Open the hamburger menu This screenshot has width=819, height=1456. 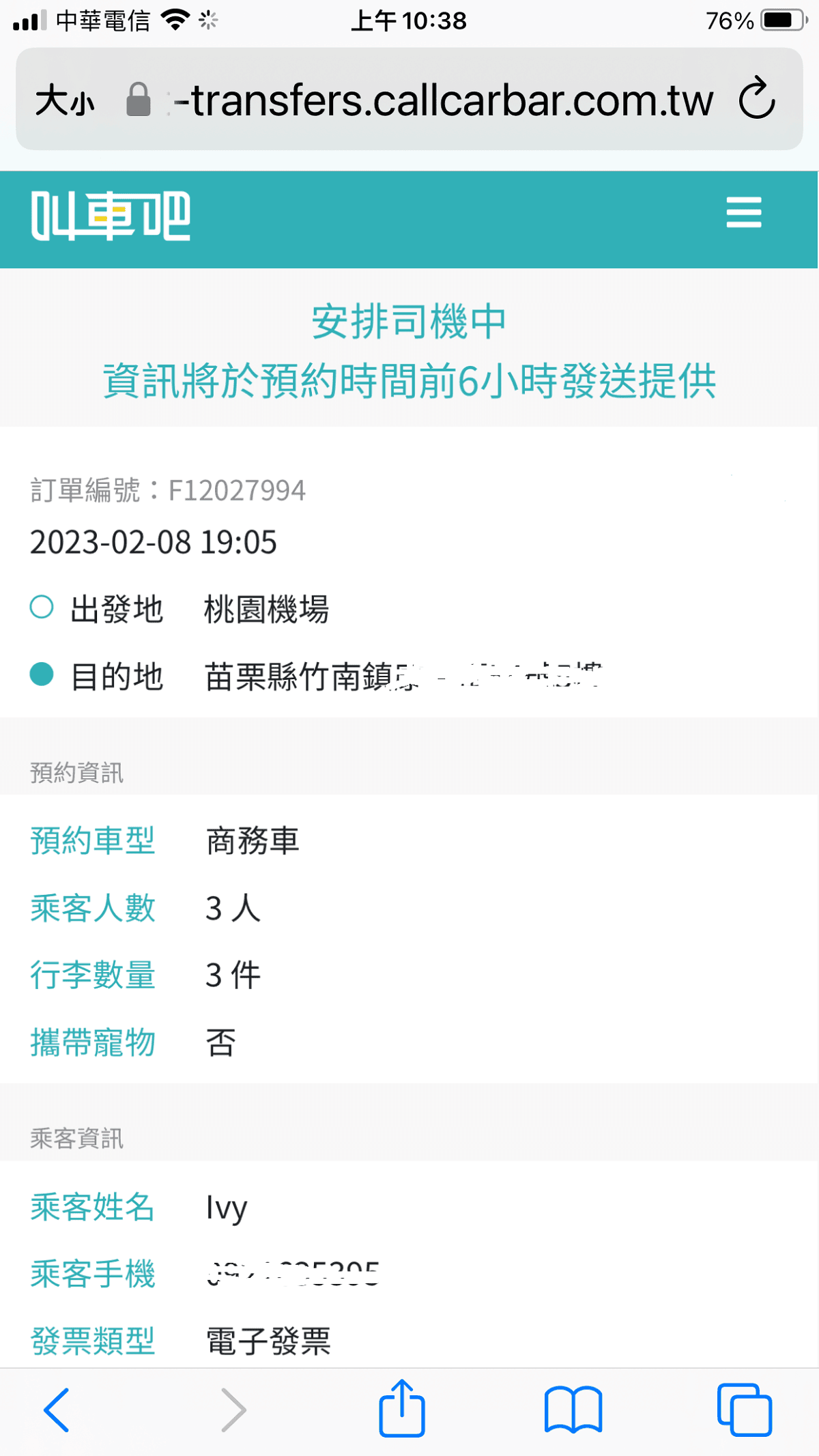click(743, 213)
